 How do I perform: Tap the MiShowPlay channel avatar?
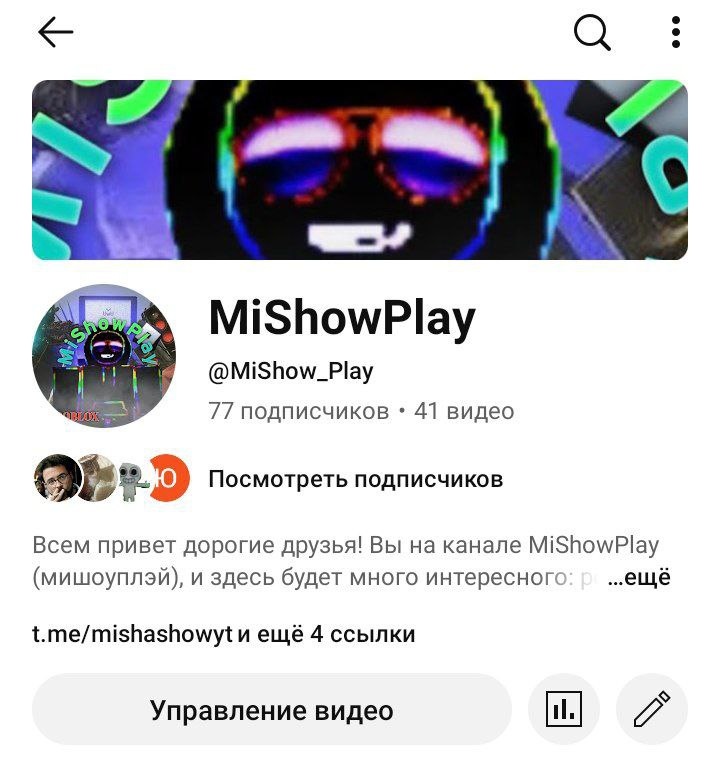[104, 356]
